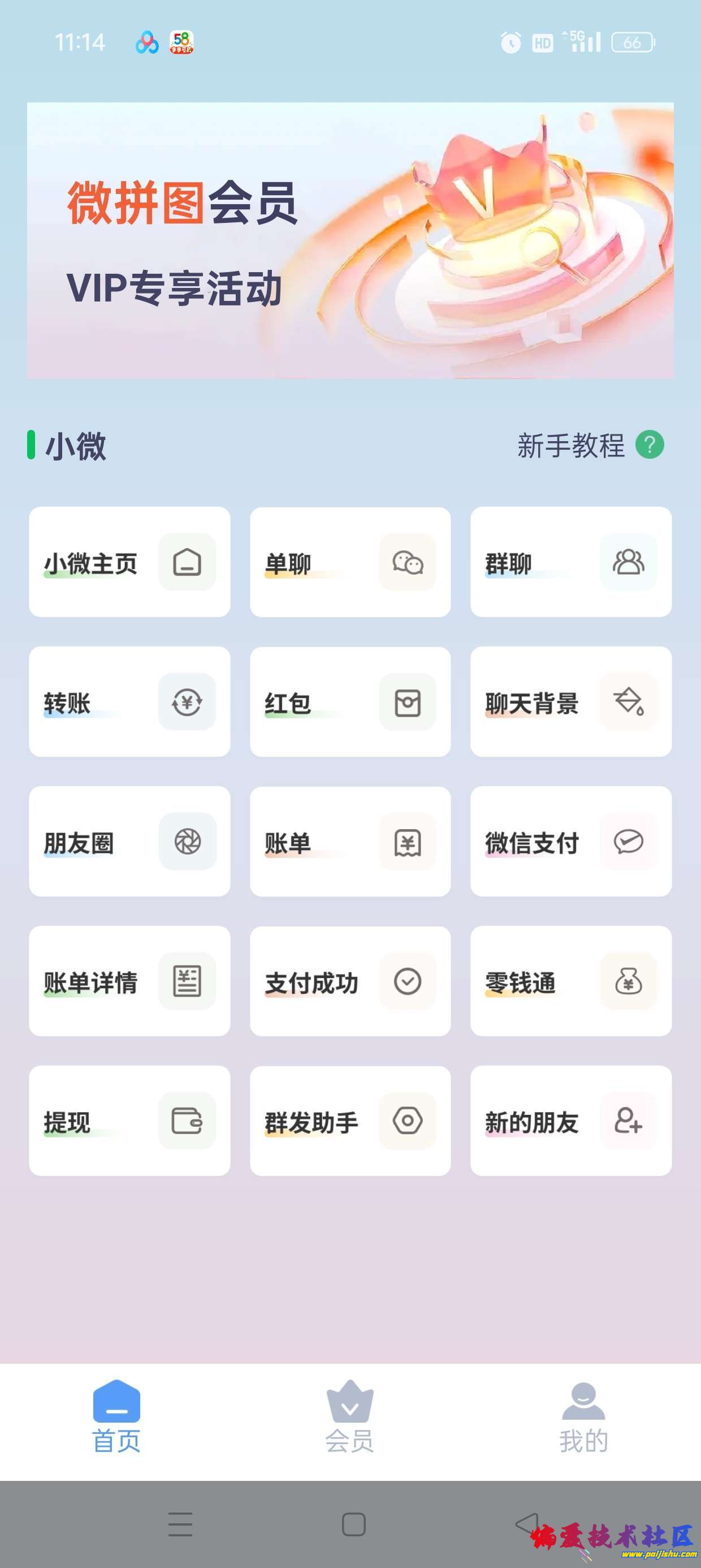Open the 微拼图会员 VIP banner
Screen dimensions: 701x1568
[350, 240]
